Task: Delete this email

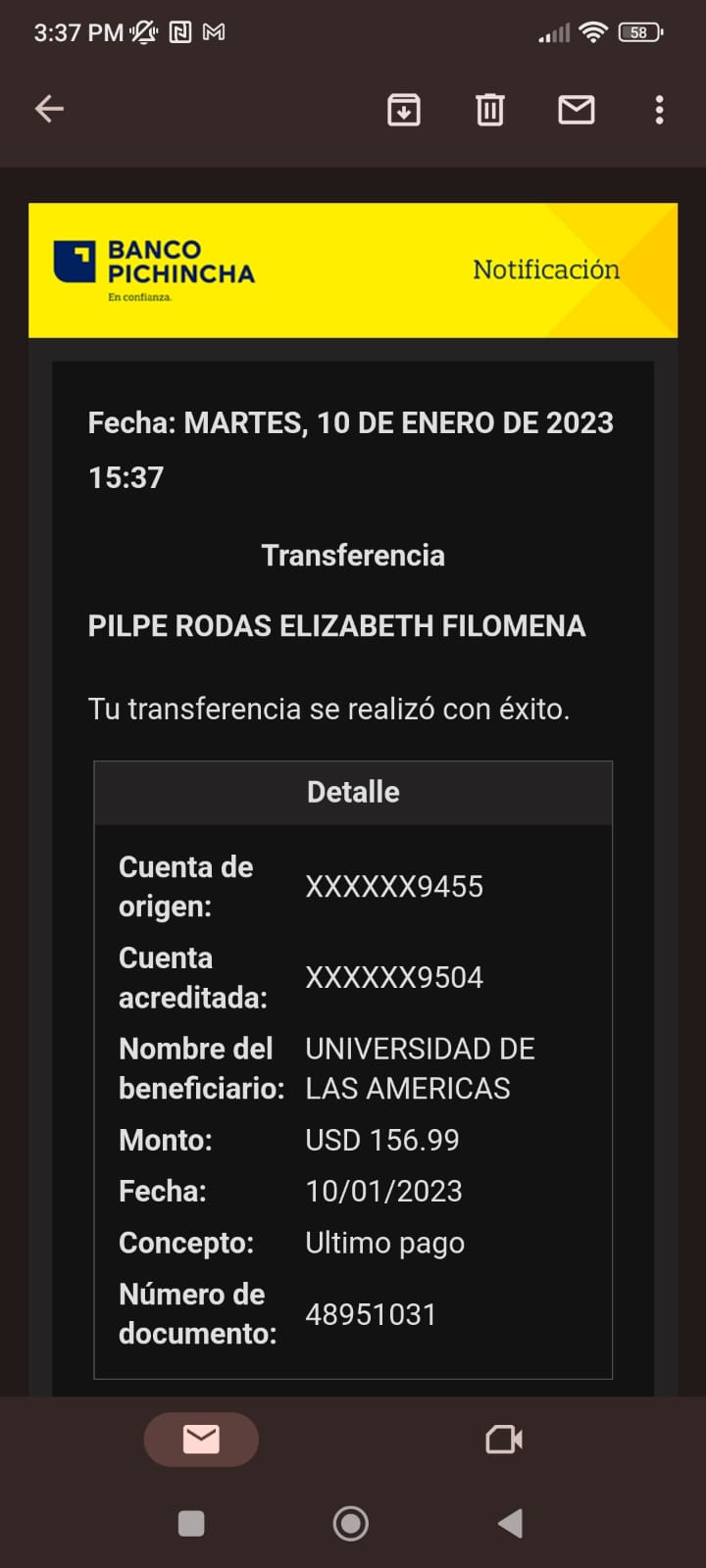Action: tap(490, 110)
